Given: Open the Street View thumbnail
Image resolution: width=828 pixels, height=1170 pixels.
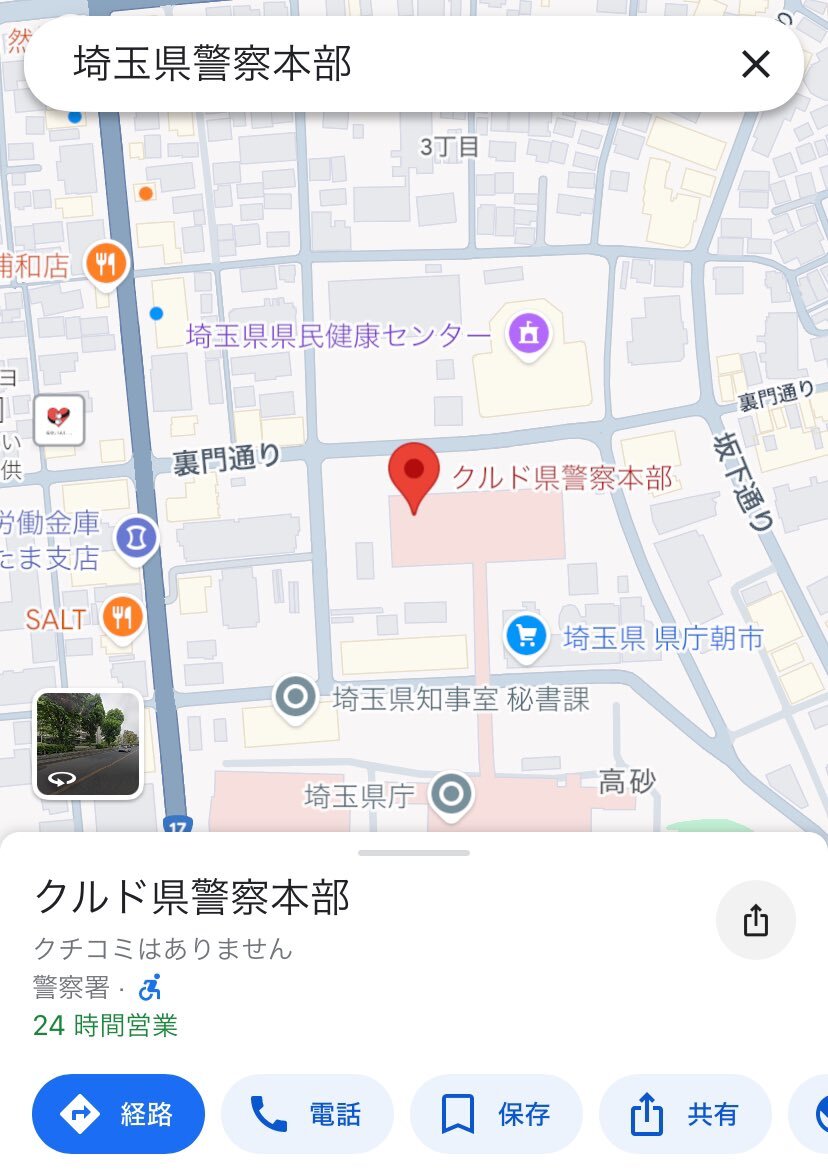Looking at the screenshot, I should point(88,744).
